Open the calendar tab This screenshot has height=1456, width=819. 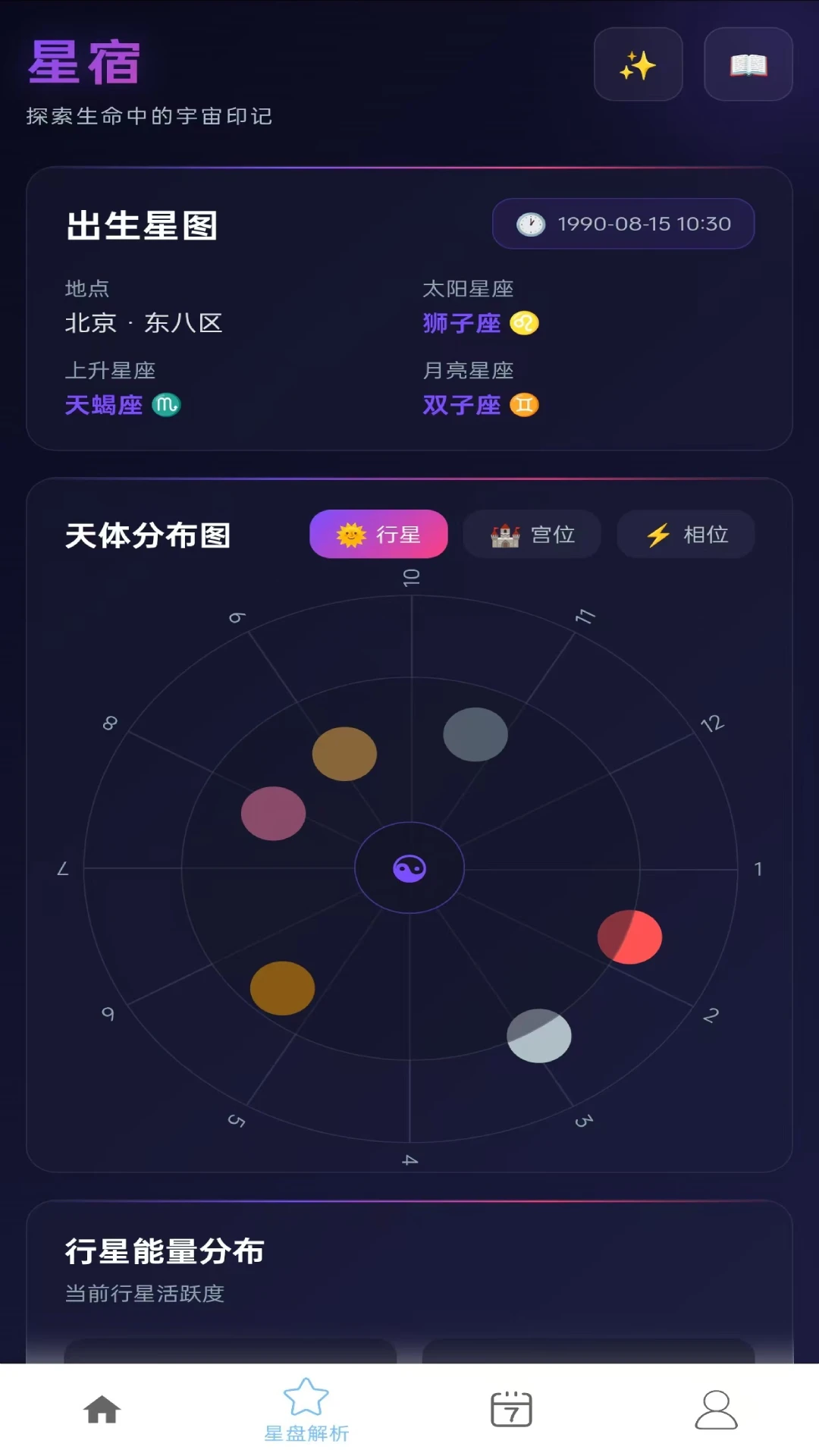(x=511, y=1409)
